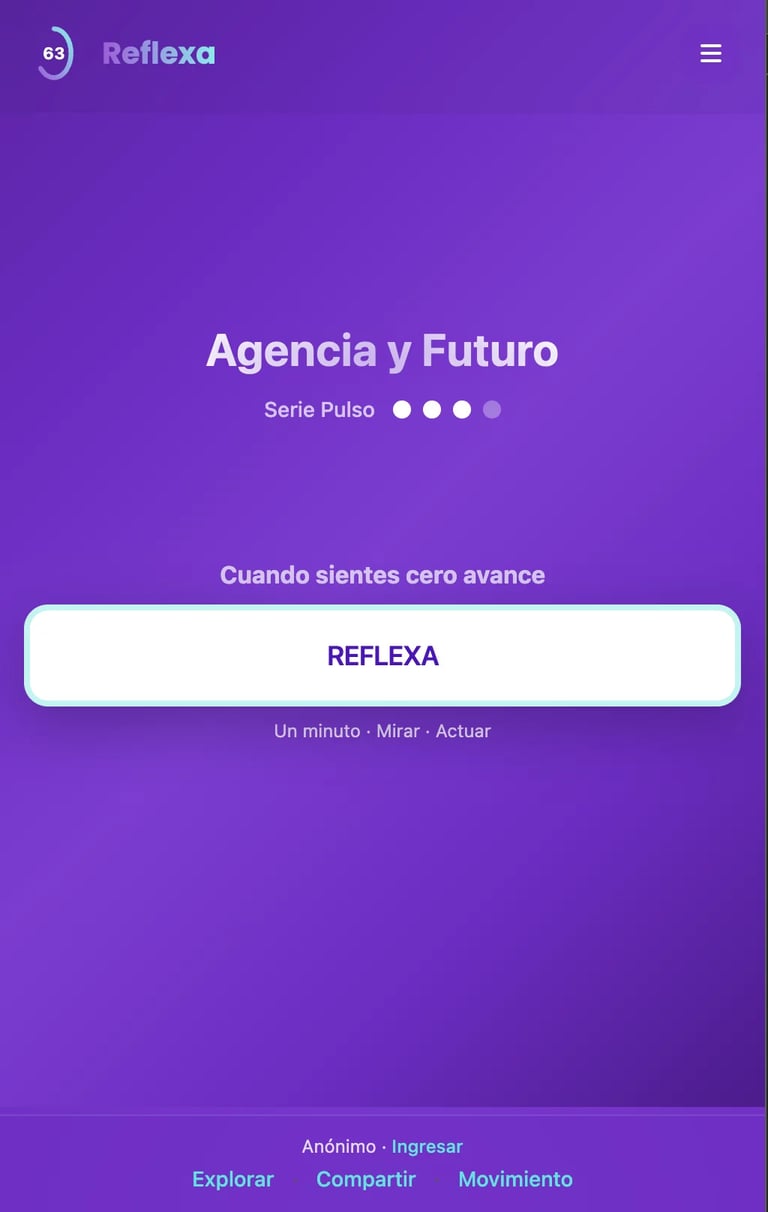This screenshot has width=768, height=1212.
Task: Select Explorar in the footer
Action: pos(233,1179)
